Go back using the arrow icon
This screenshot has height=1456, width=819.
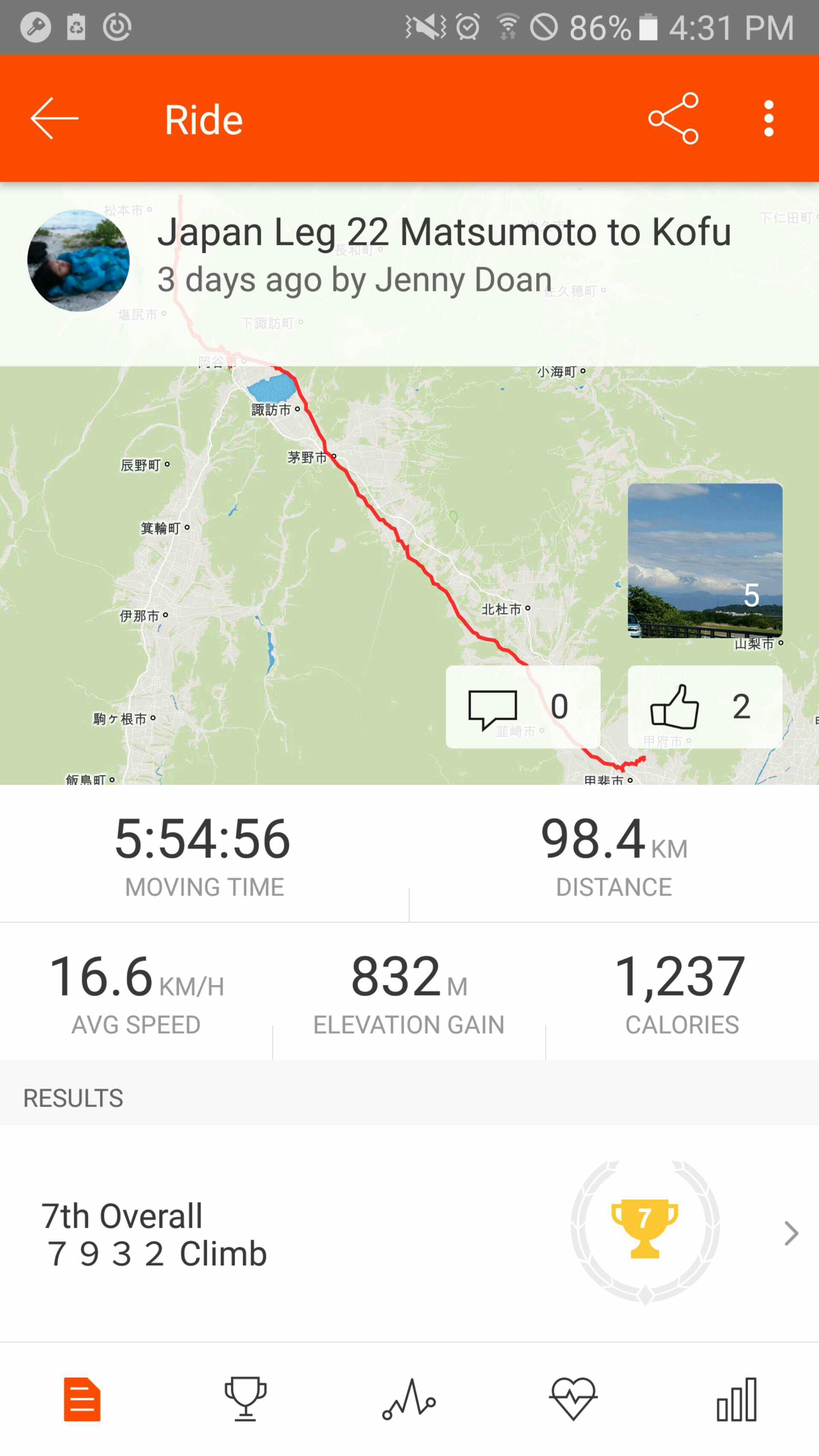[x=54, y=119]
